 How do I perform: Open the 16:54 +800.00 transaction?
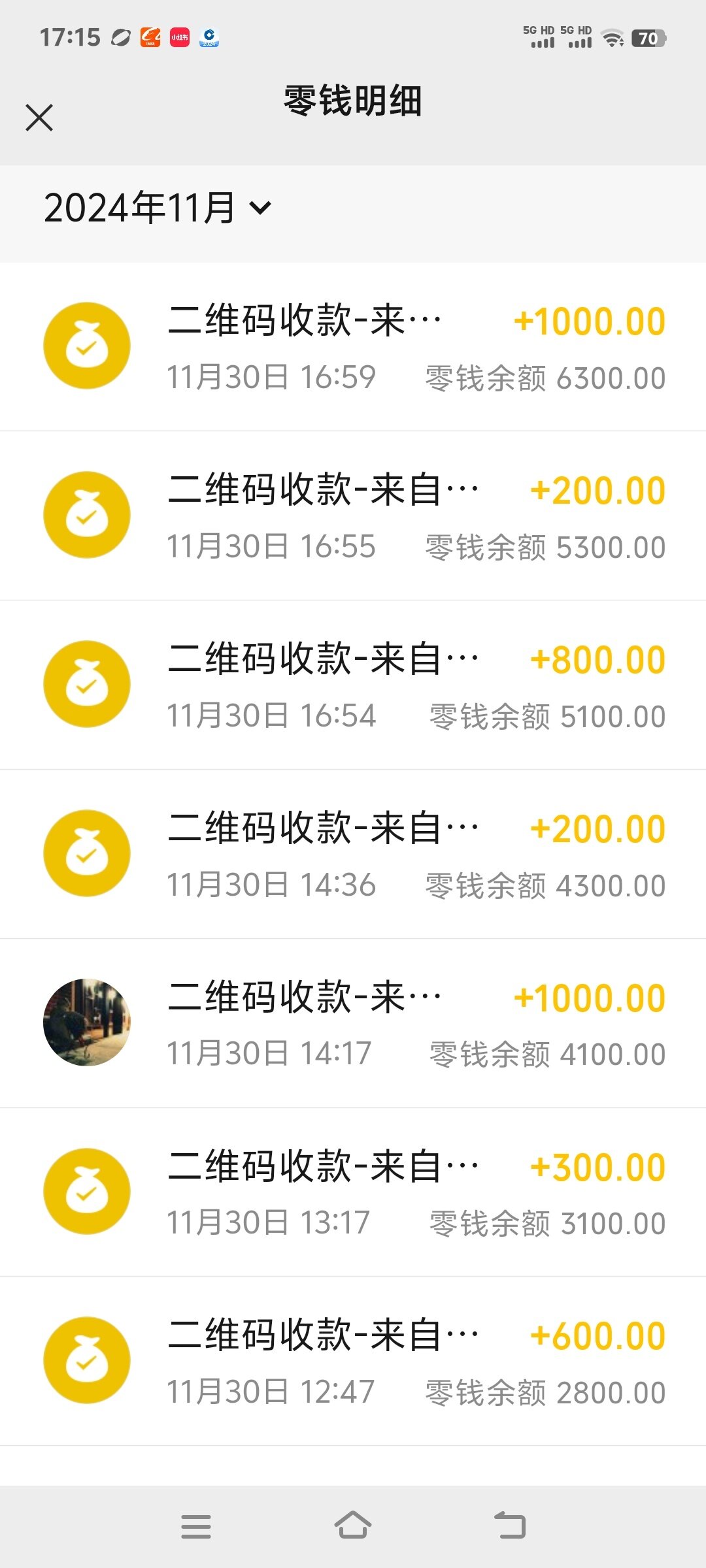(x=353, y=685)
